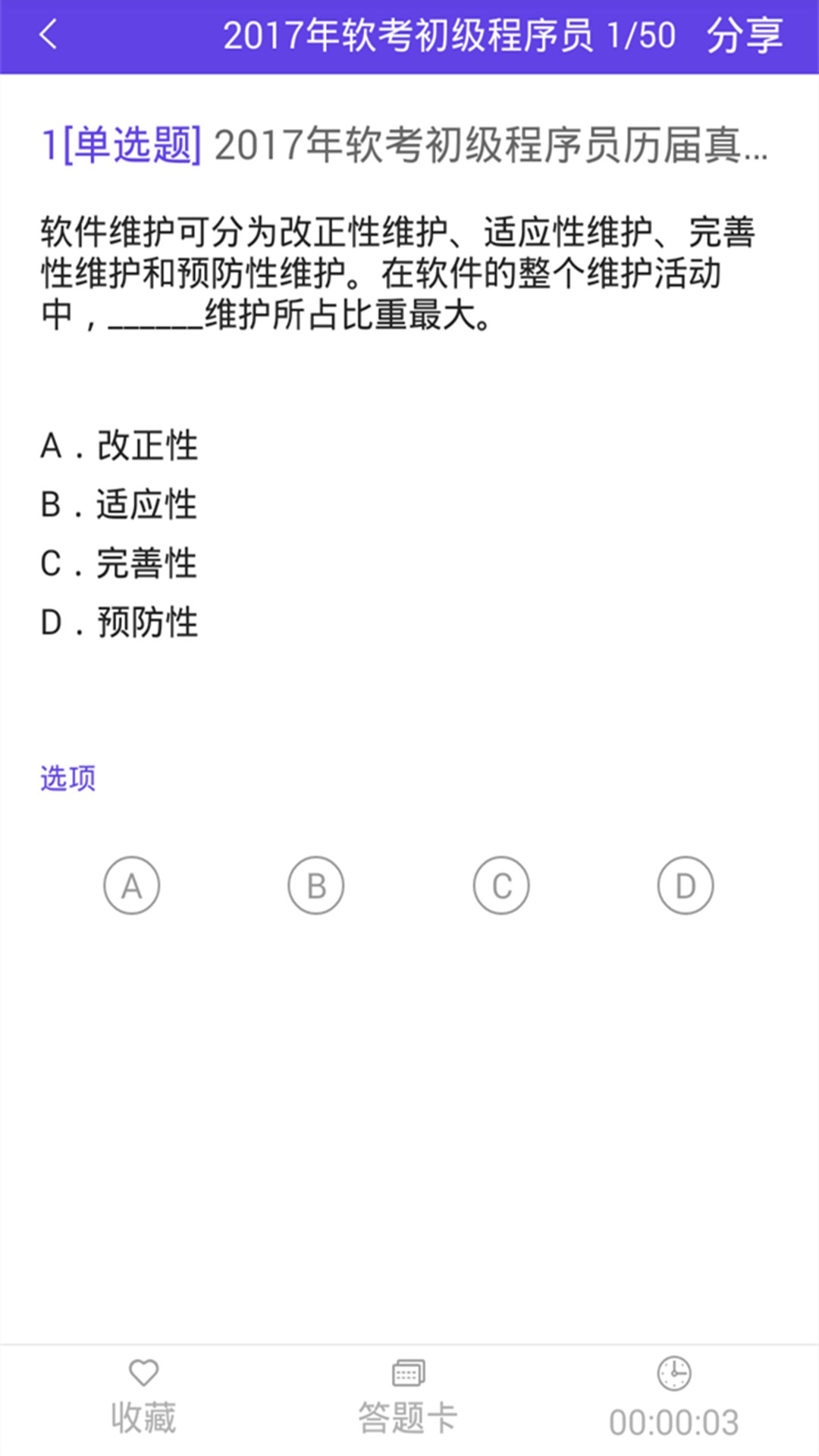This screenshot has width=819, height=1456.
Task: Go back using the top-left arrow
Action: 49,35
